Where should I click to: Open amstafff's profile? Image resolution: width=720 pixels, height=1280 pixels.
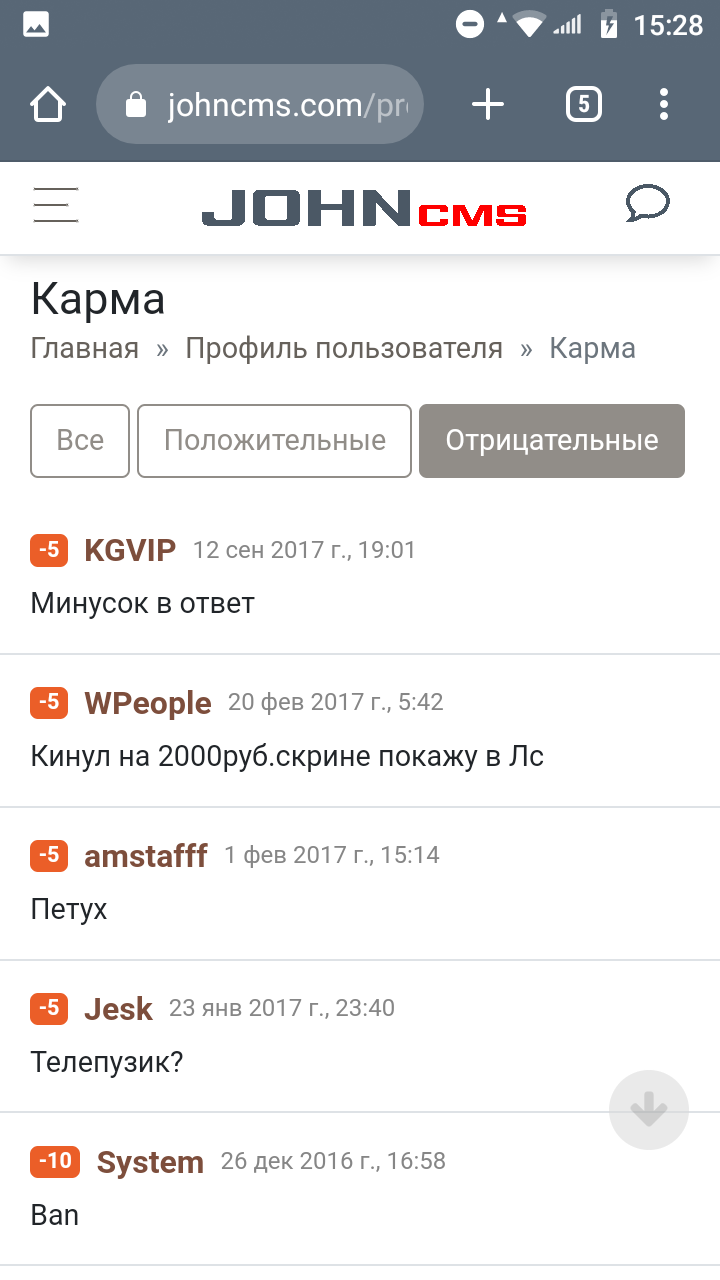pos(146,856)
